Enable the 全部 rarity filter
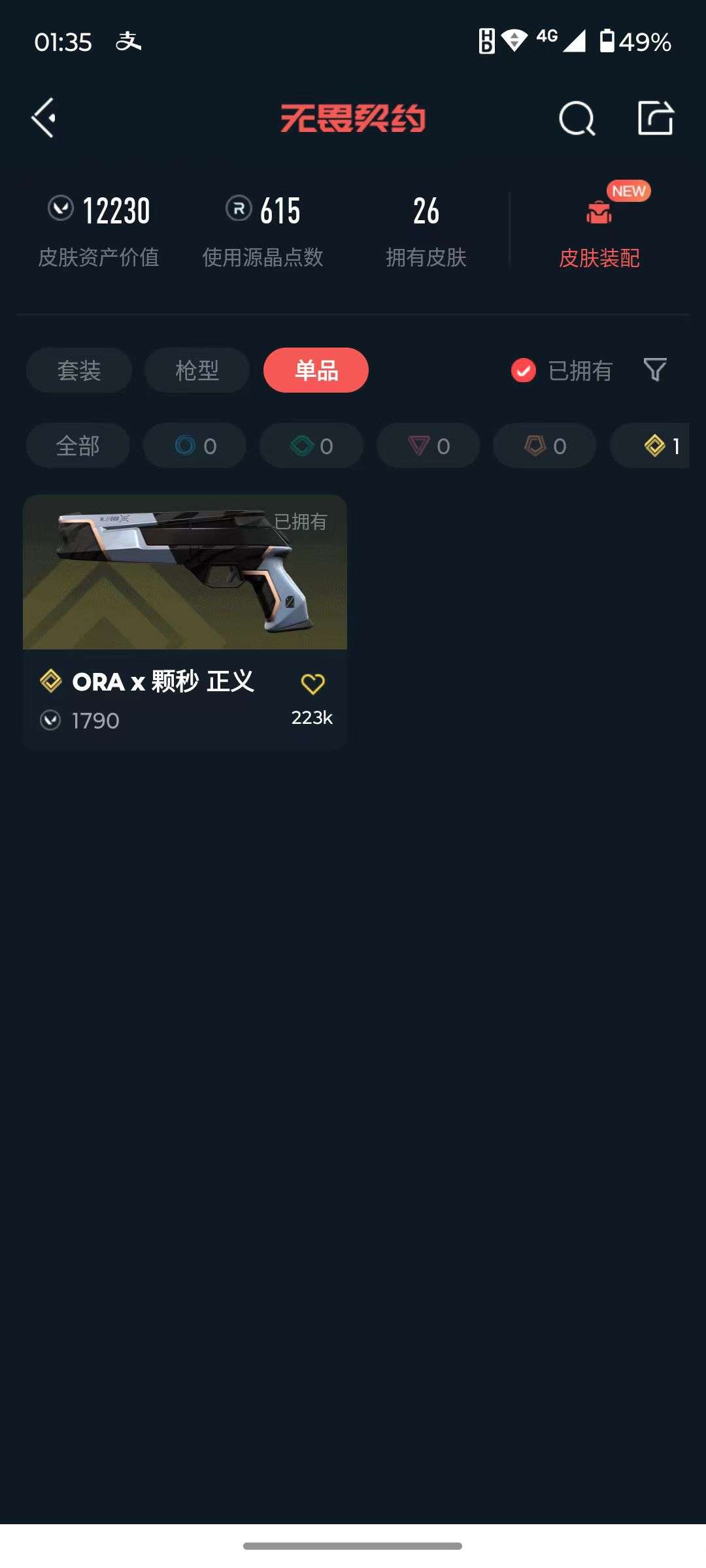706x1568 pixels. pos(78,445)
